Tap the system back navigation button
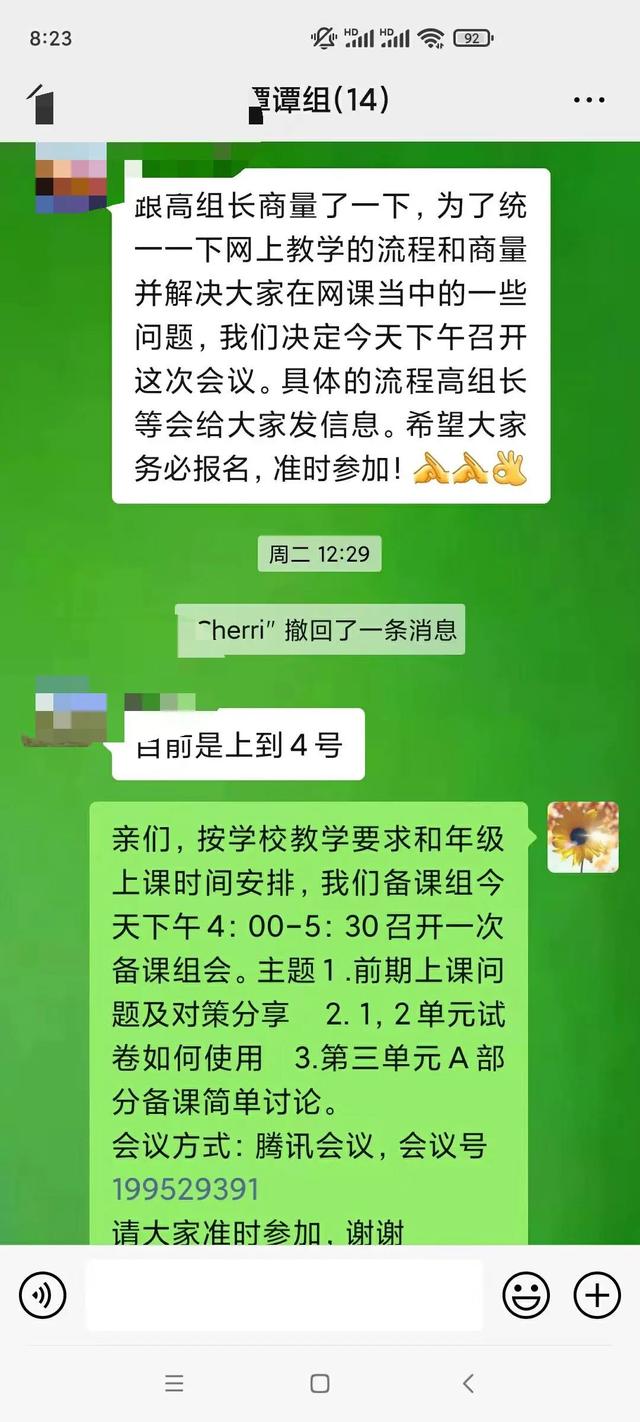Screen dimensions: 640x1422 pos(467,1383)
